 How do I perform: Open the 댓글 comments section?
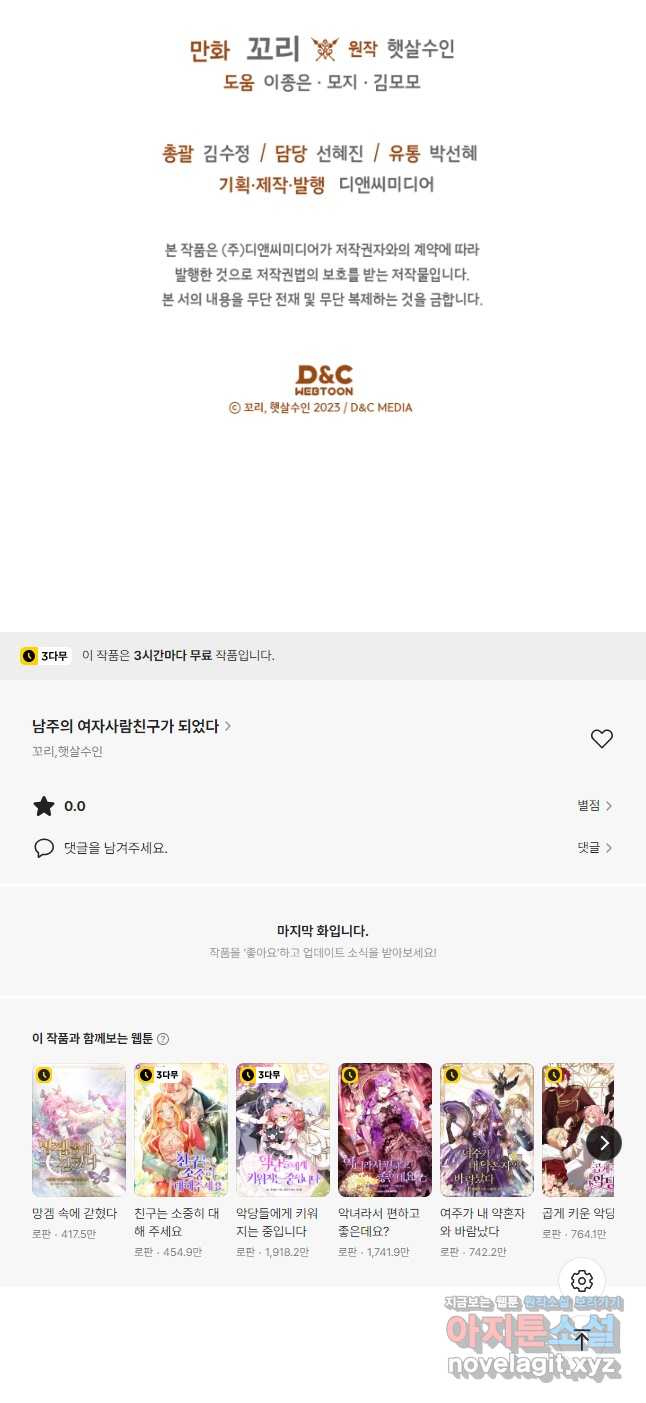coord(594,848)
